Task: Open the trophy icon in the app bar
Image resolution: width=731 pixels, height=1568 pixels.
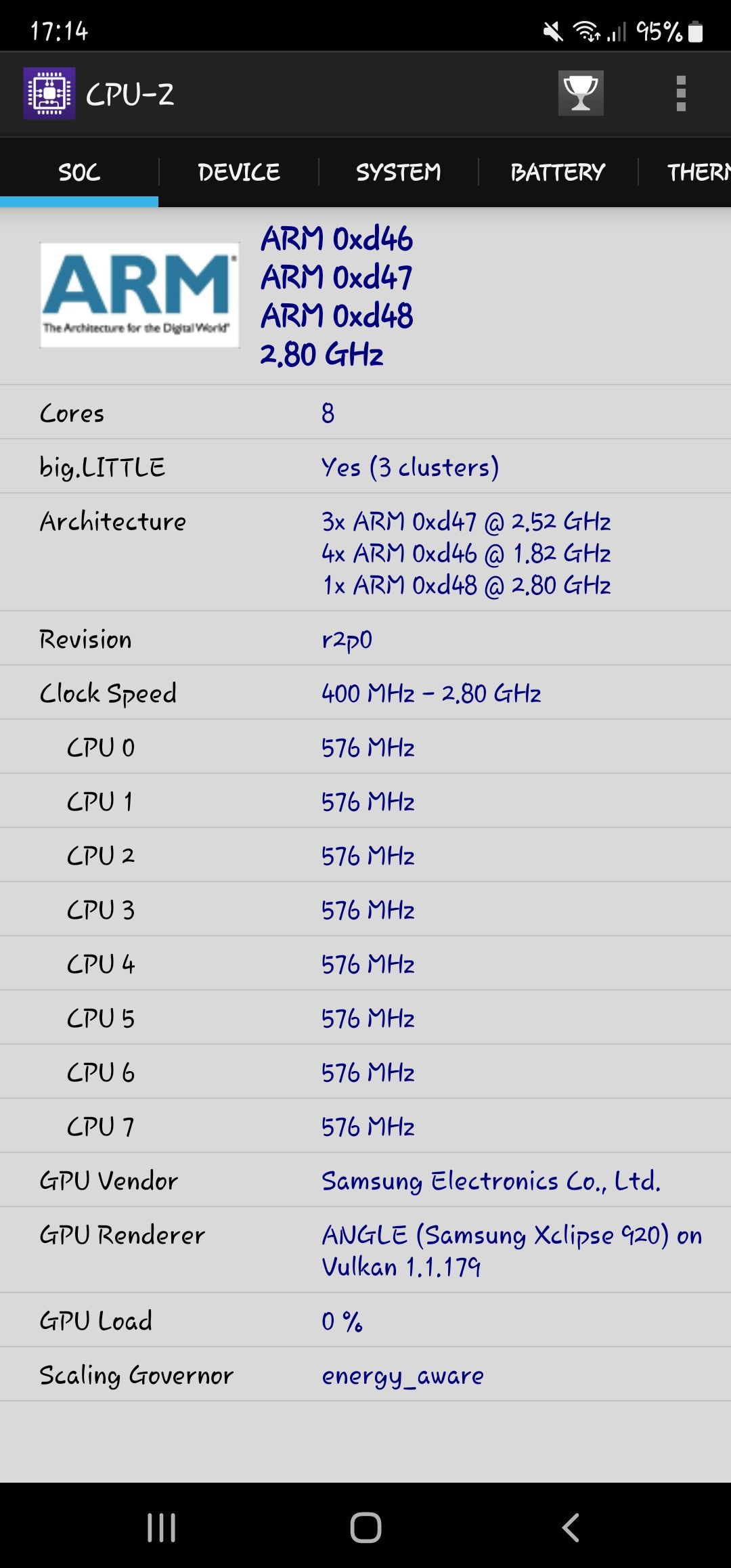Action: [x=580, y=93]
